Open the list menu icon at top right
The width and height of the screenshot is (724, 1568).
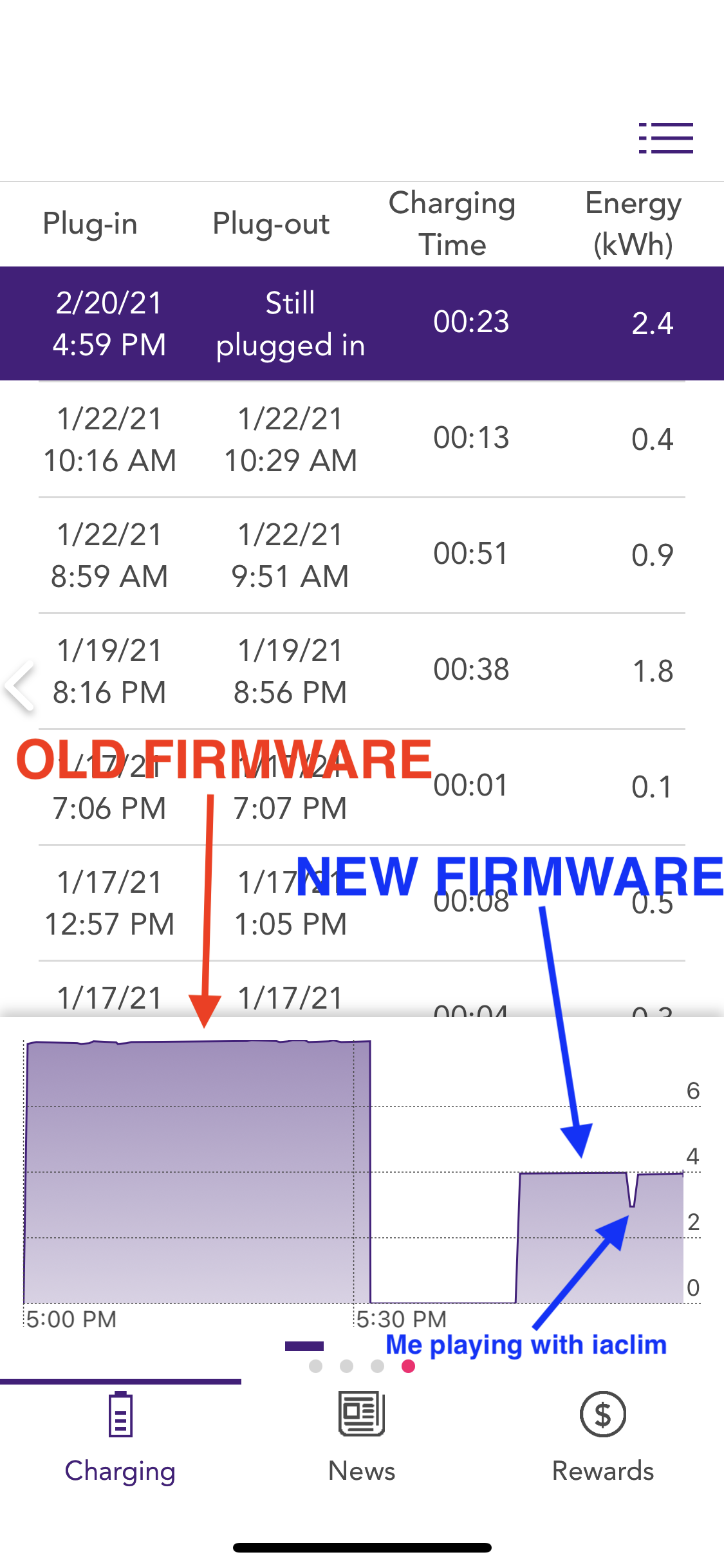click(665, 138)
